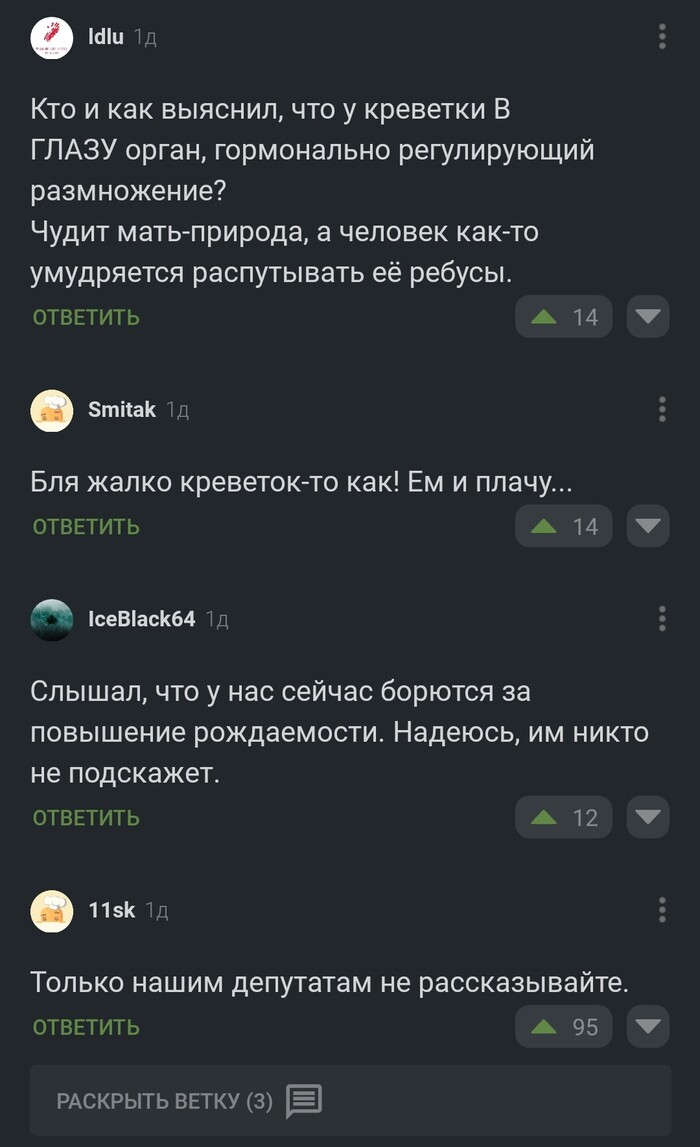Viewport: 700px width, 1147px height.
Task: Downvote IceBlack64's comment
Action: click(x=648, y=817)
